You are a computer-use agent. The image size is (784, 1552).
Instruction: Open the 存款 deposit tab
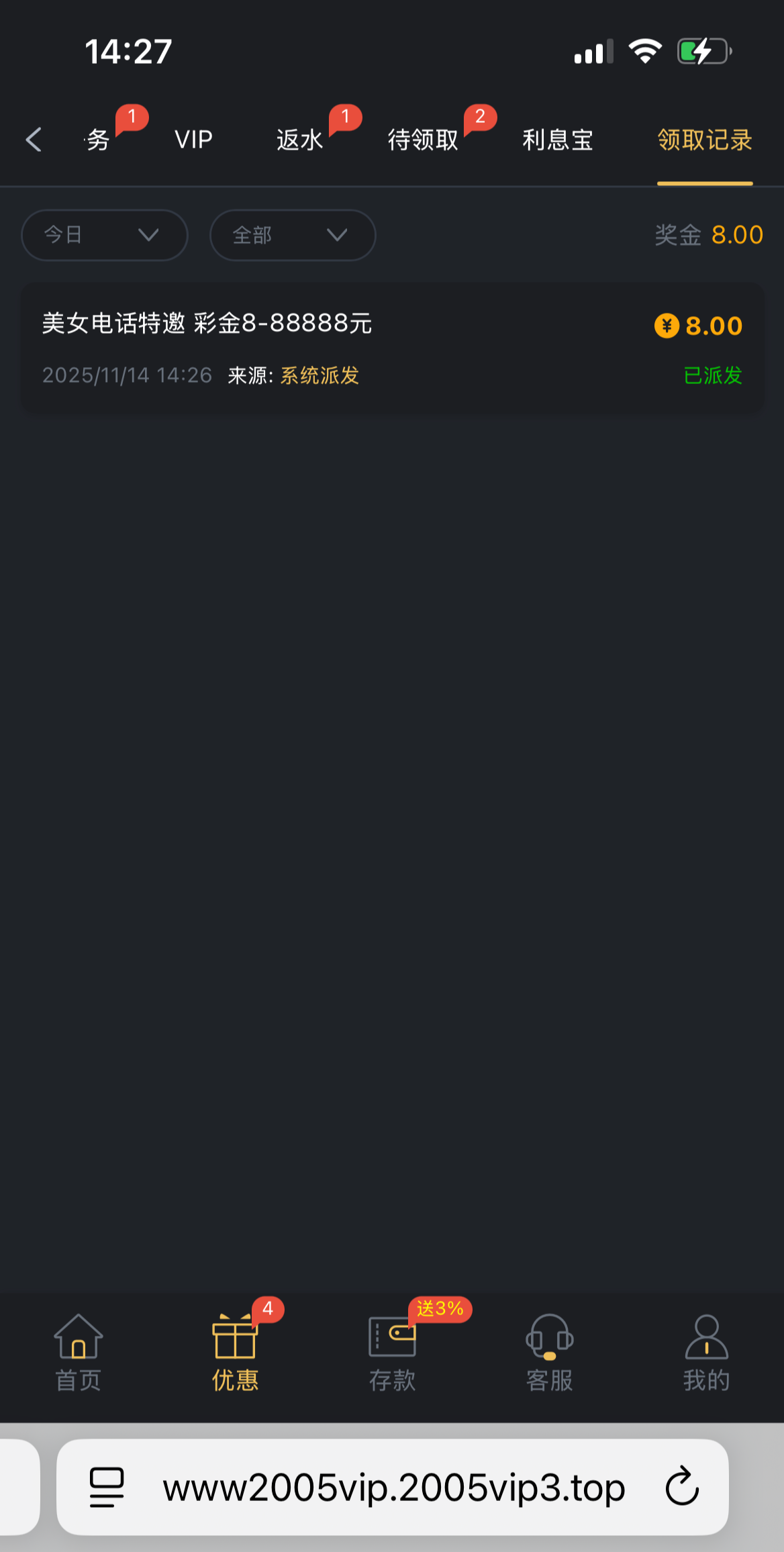392,1353
